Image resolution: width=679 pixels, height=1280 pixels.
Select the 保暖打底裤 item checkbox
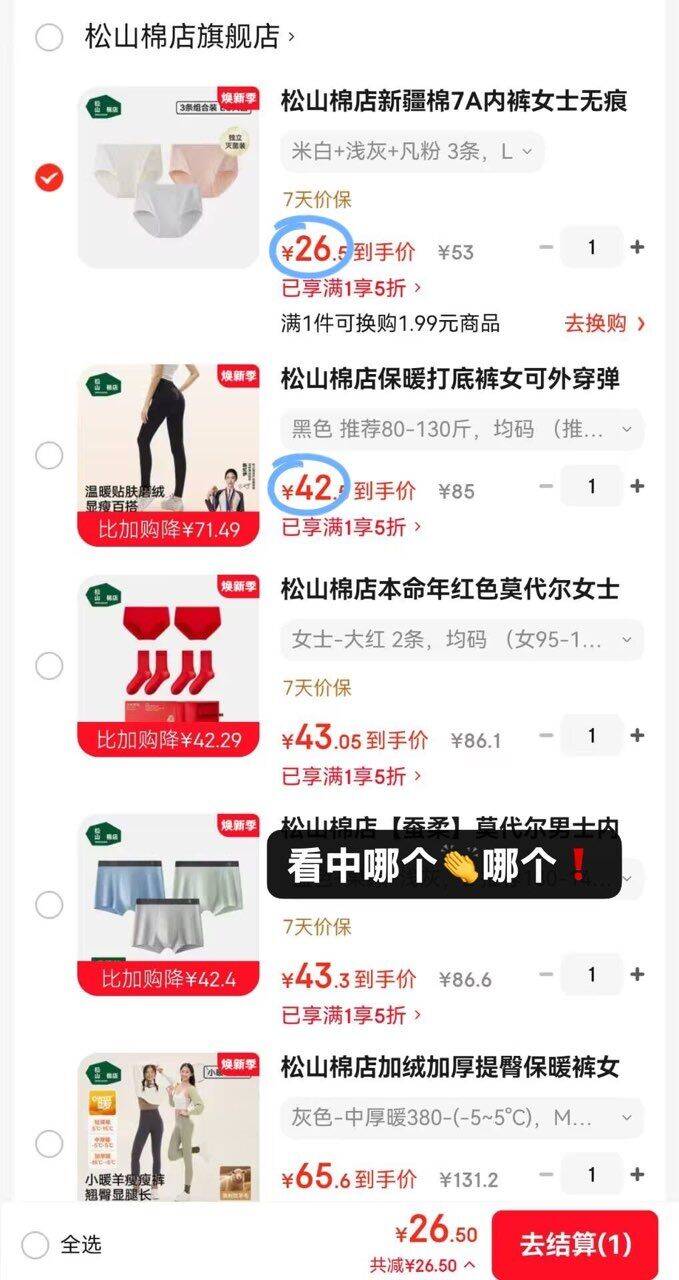click(x=48, y=455)
